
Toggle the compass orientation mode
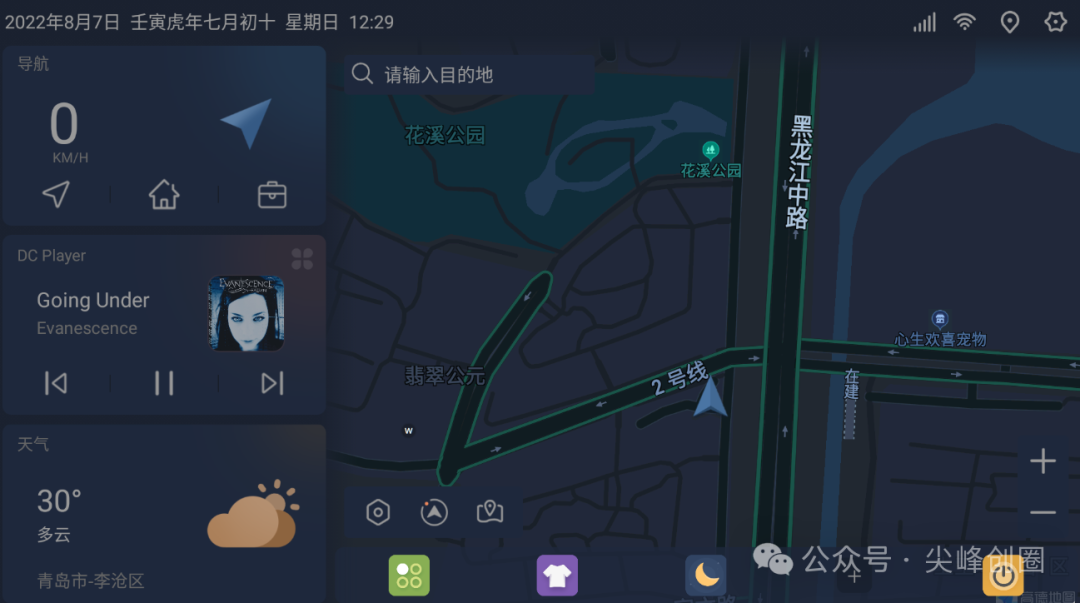coord(434,513)
